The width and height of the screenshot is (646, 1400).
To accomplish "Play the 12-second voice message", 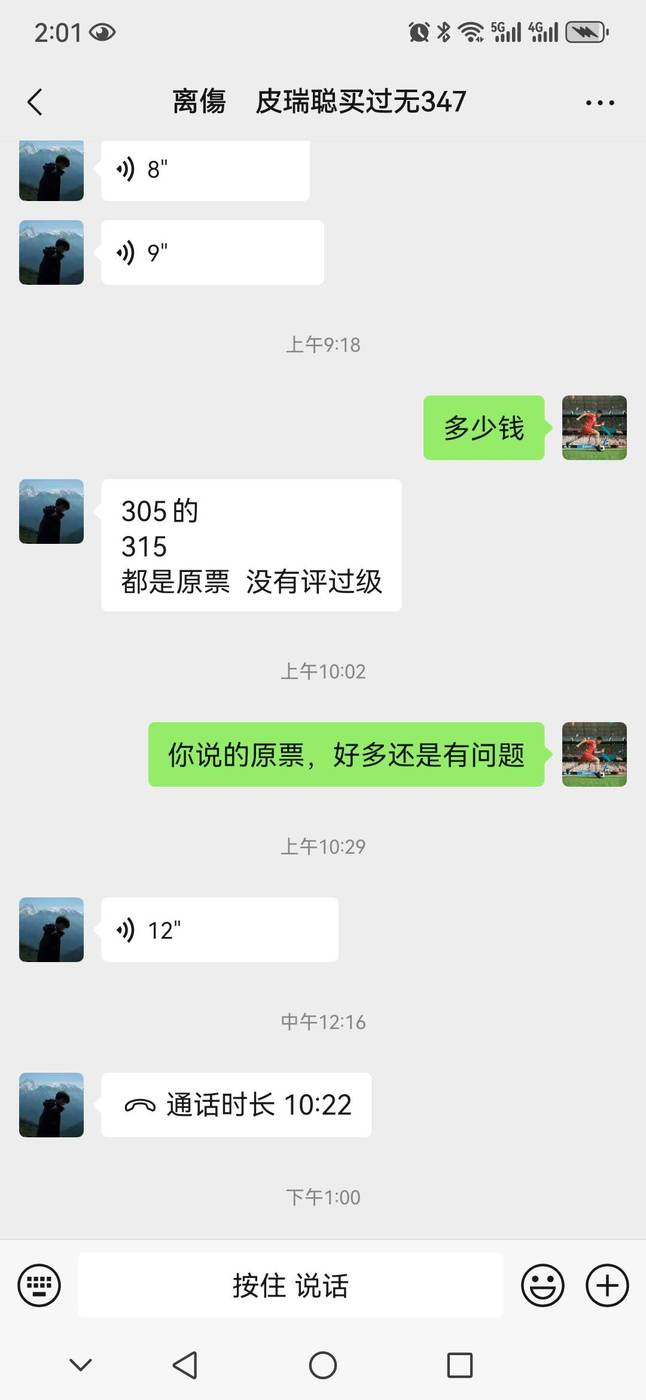I will point(219,930).
